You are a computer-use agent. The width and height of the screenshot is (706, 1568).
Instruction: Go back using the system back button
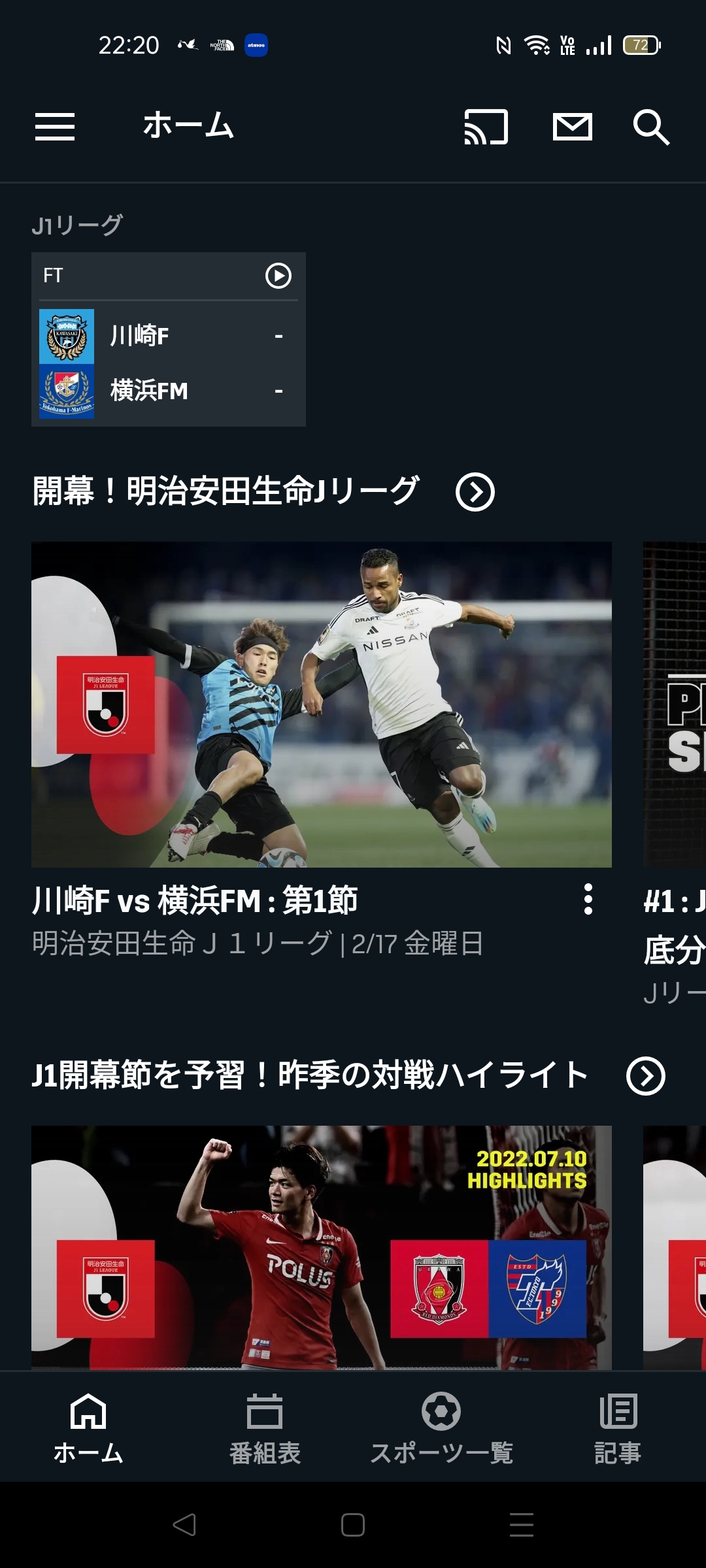coord(184,1525)
